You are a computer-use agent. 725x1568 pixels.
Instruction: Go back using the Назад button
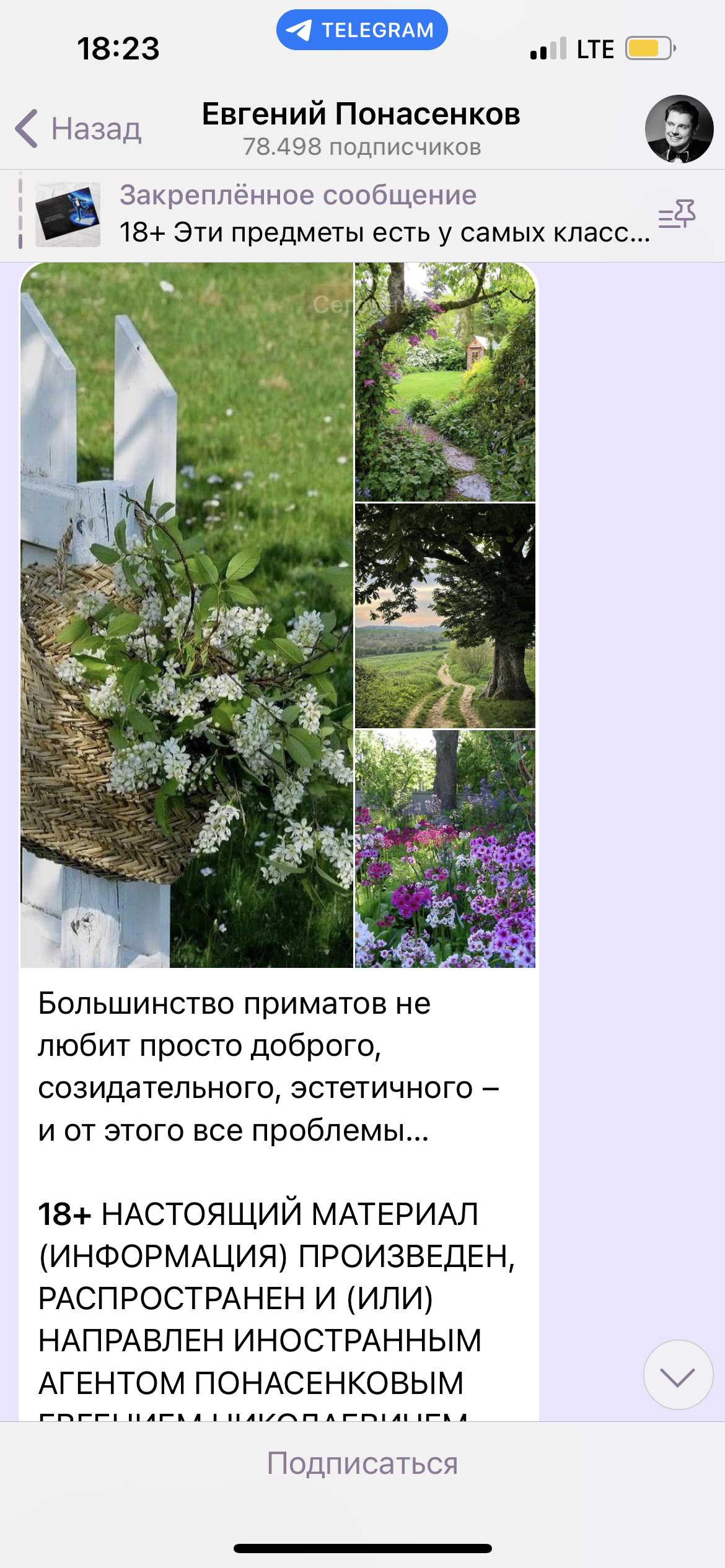79,129
